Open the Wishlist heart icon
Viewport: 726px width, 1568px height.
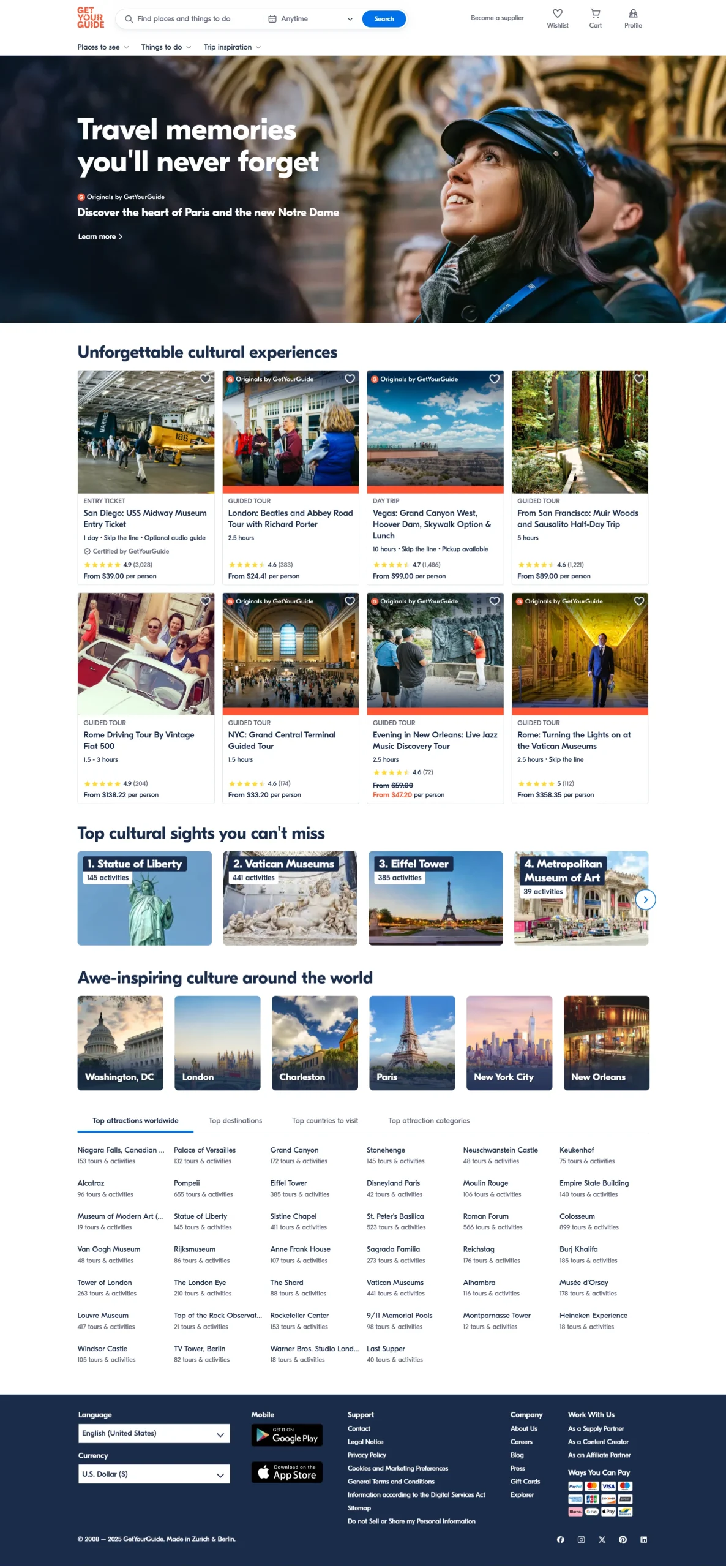coord(557,18)
